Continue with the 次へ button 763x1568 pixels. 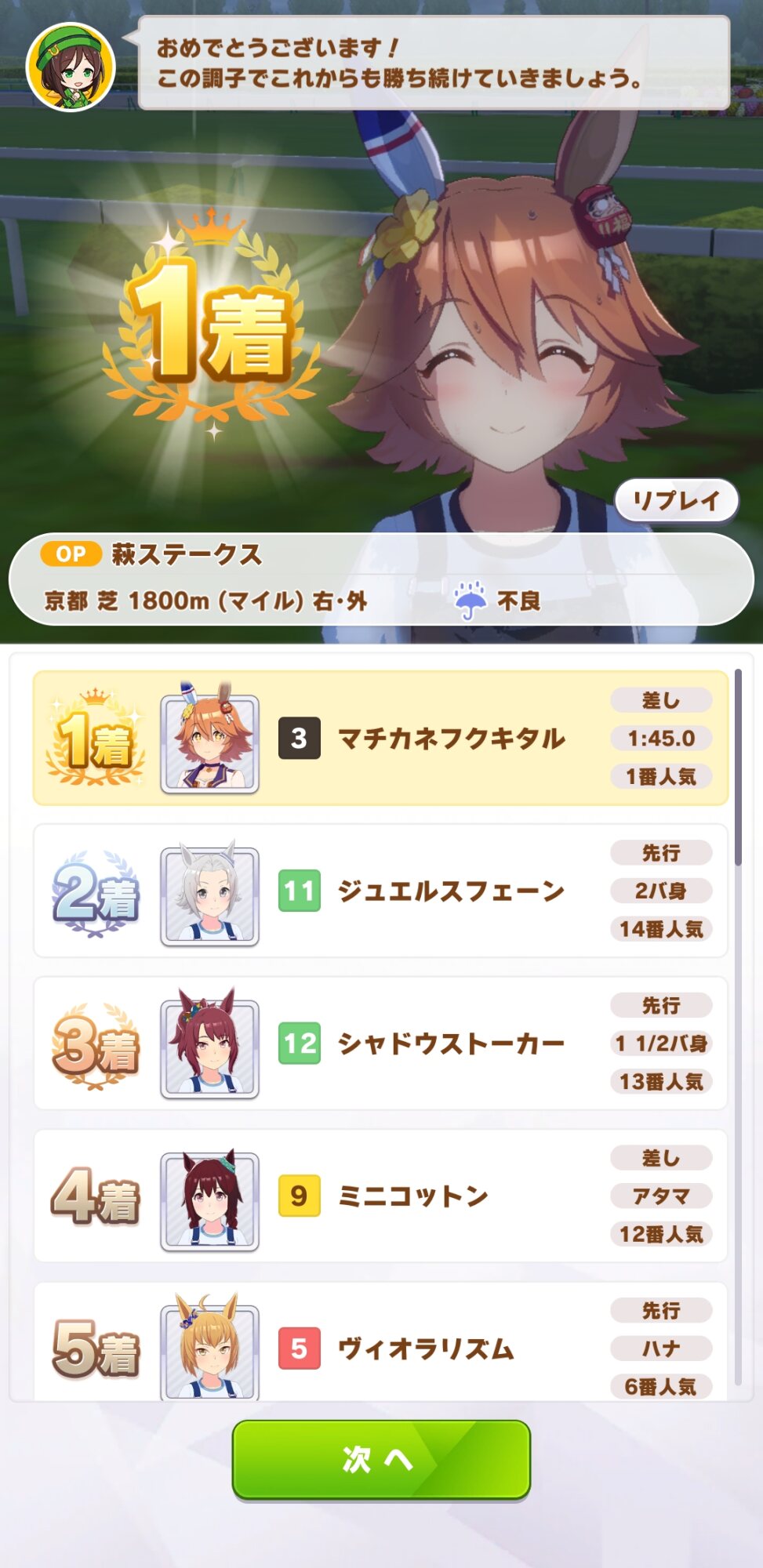tap(381, 1459)
